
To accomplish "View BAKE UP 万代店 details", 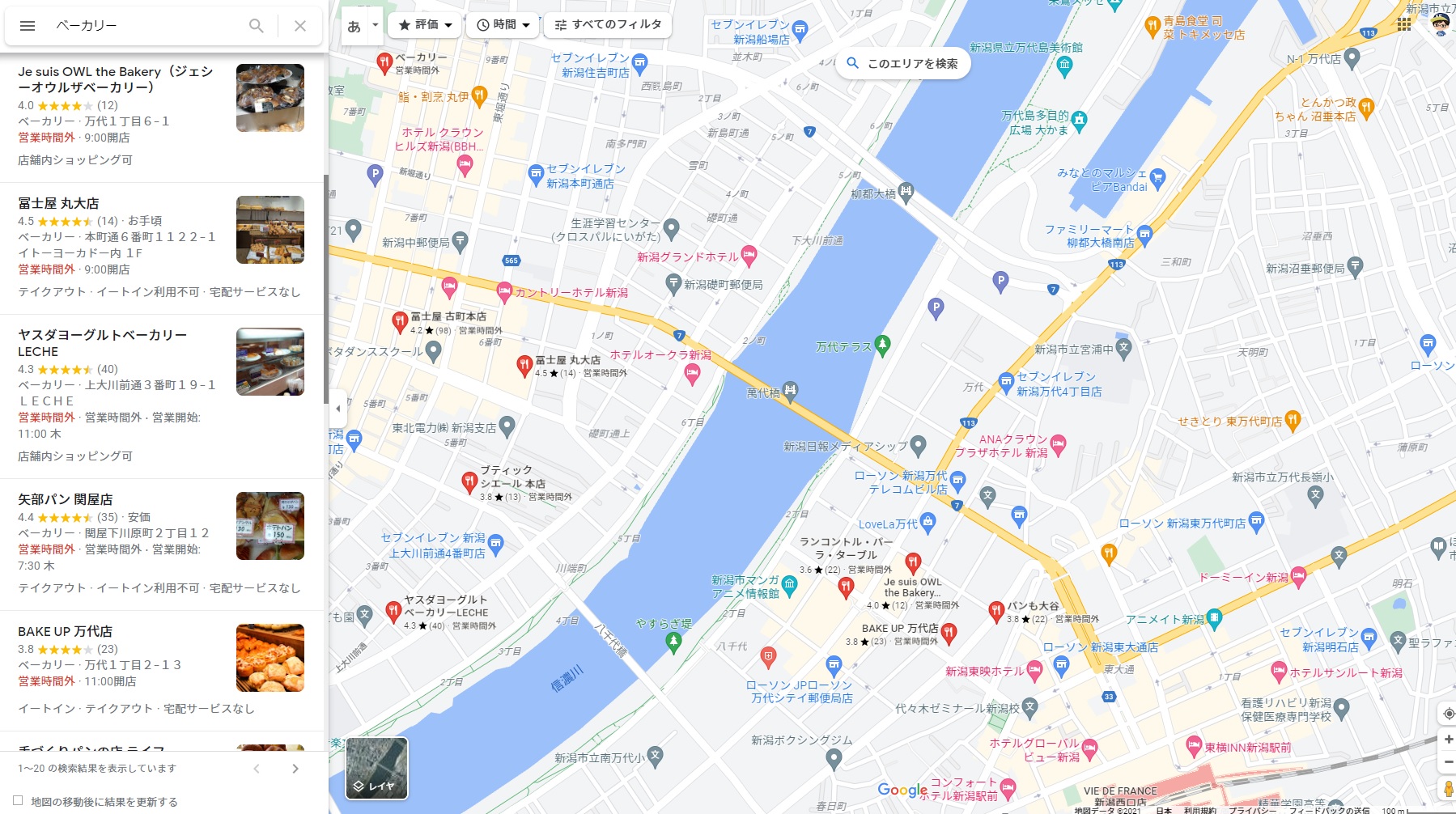I will click(66, 631).
